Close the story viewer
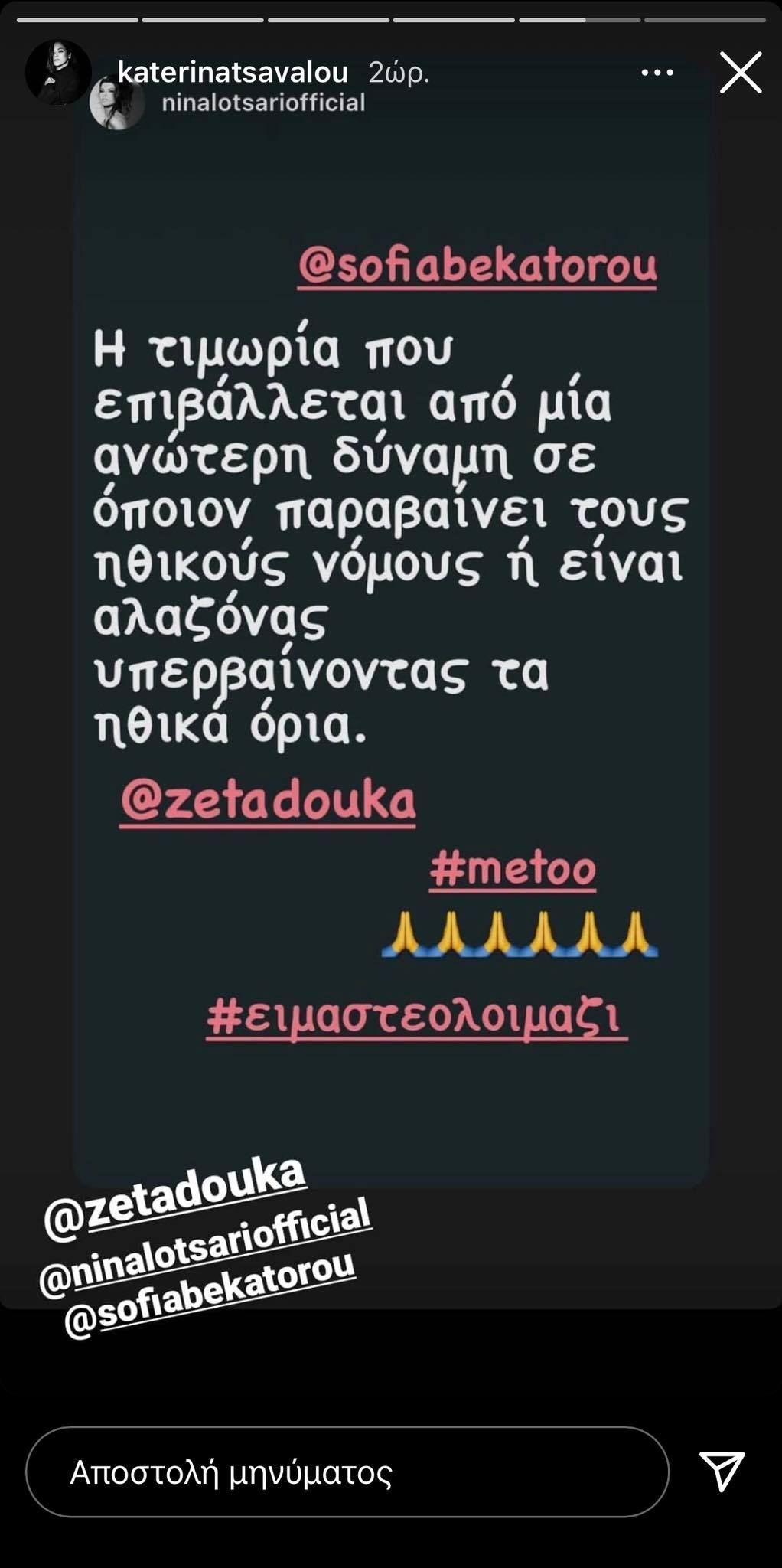782x1568 pixels. point(741,73)
